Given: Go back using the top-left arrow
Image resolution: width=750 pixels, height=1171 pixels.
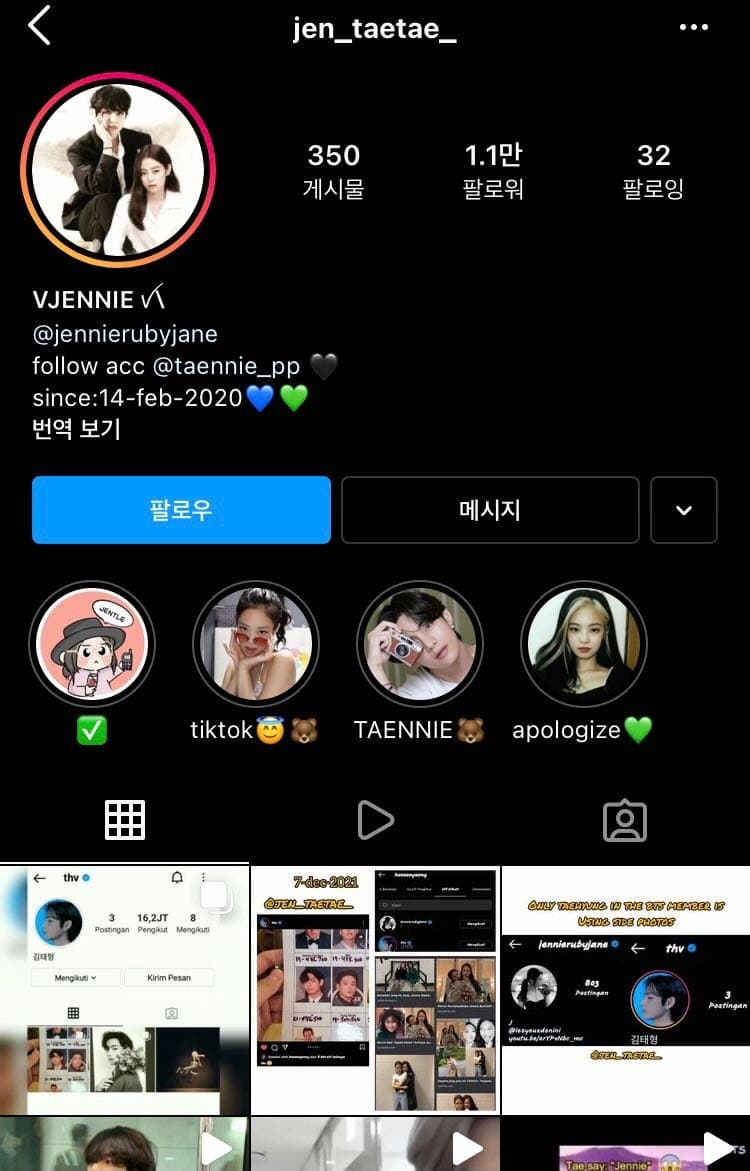Looking at the screenshot, I should [x=39, y=26].
